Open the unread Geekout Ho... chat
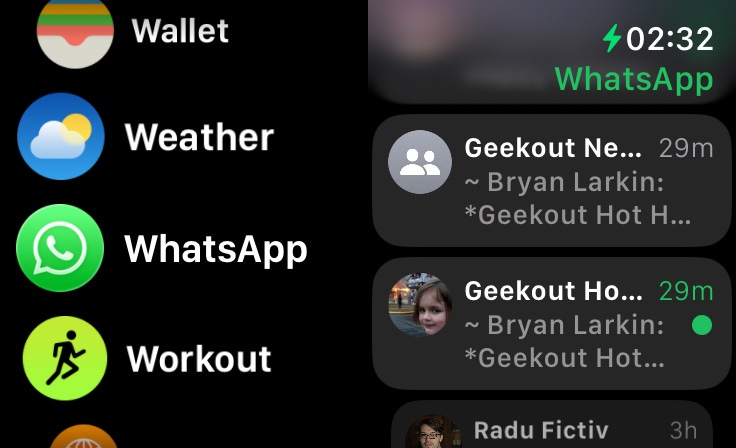The width and height of the screenshot is (736, 448). click(551, 325)
